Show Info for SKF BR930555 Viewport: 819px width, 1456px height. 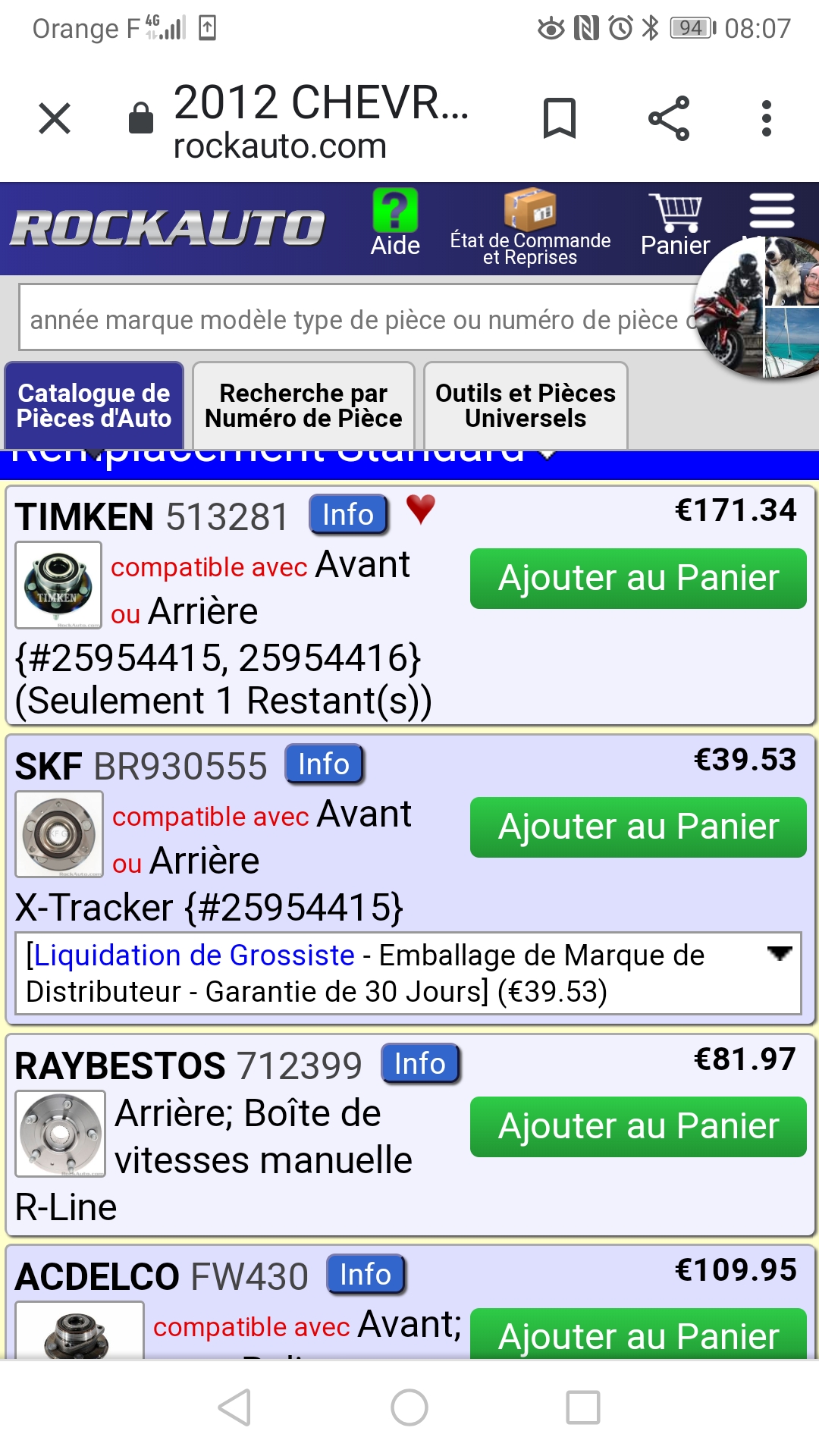[x=324, y=764]
